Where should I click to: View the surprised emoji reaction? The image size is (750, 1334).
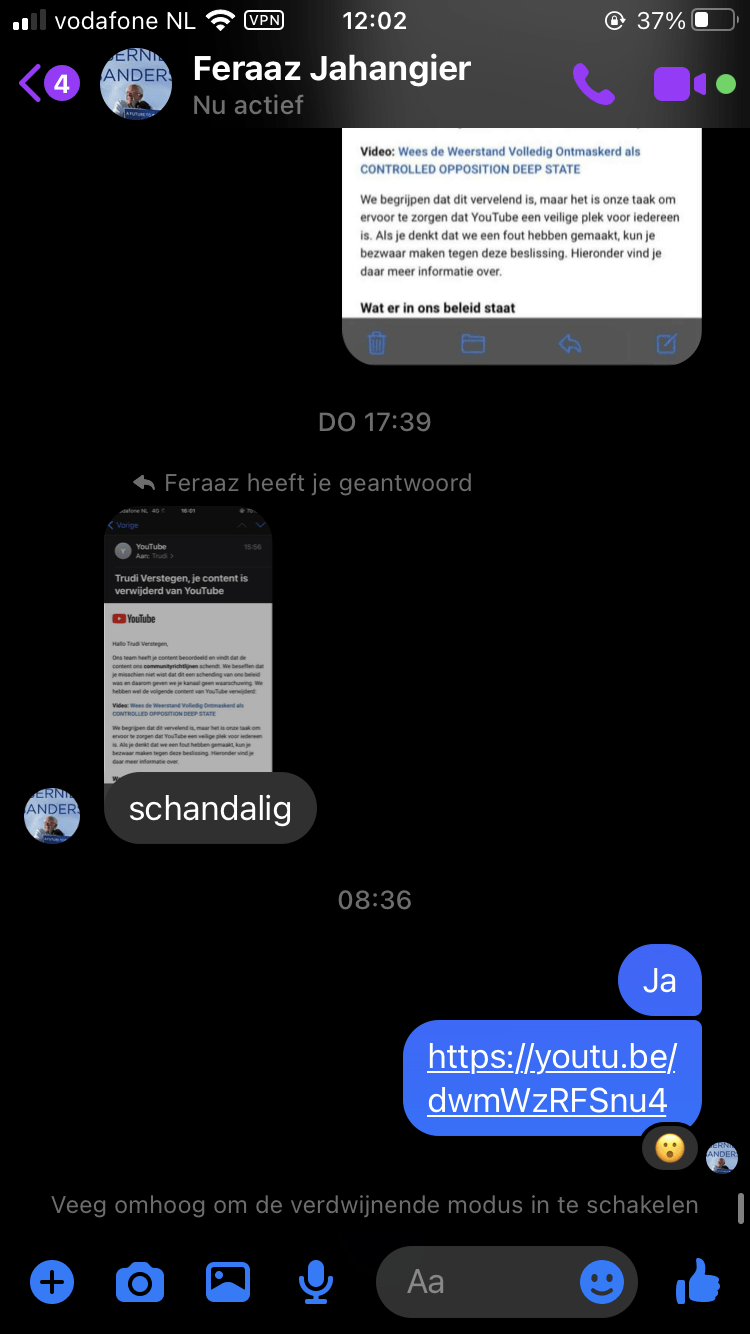click(x=669, y=1148)
